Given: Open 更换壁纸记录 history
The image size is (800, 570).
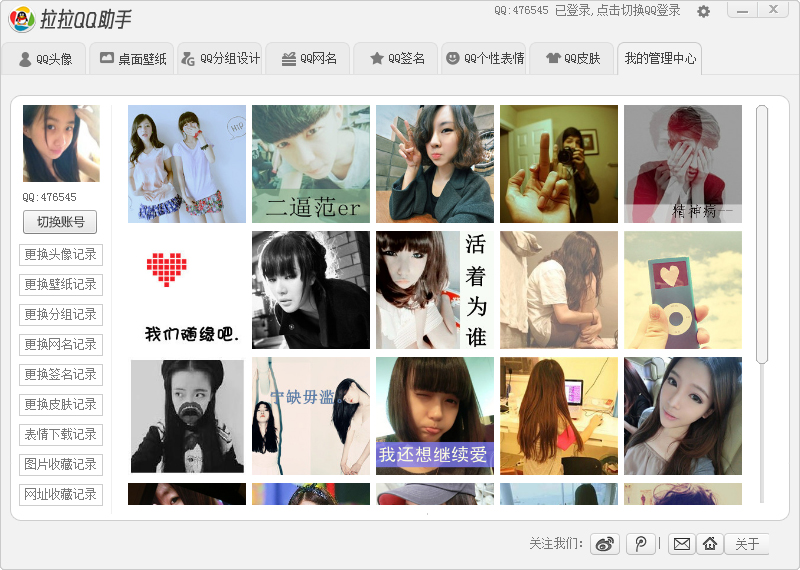Looking at the screenshot, I should 61,284.
